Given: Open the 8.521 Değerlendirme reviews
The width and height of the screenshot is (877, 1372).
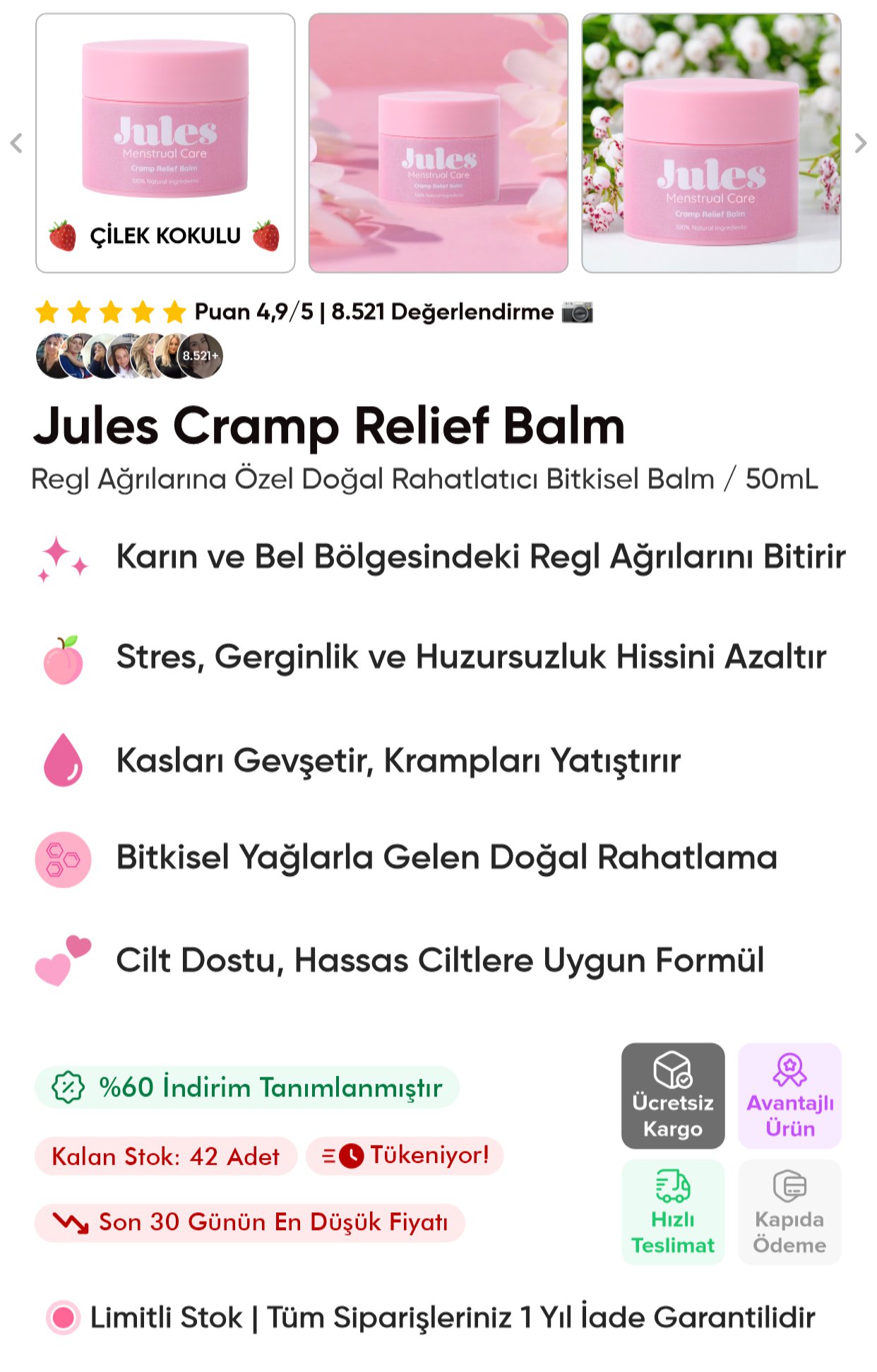Looking at the screenshot, I should pos(442,312).
